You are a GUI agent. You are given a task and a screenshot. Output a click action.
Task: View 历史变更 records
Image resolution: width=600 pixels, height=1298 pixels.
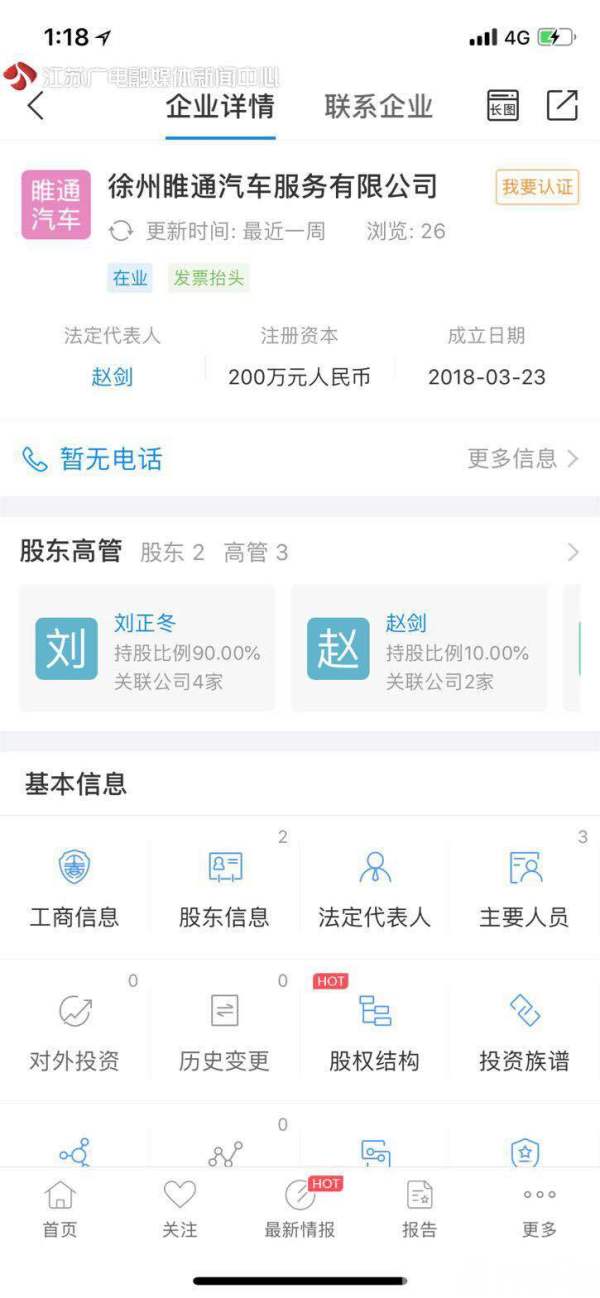tap(224, 1031)
